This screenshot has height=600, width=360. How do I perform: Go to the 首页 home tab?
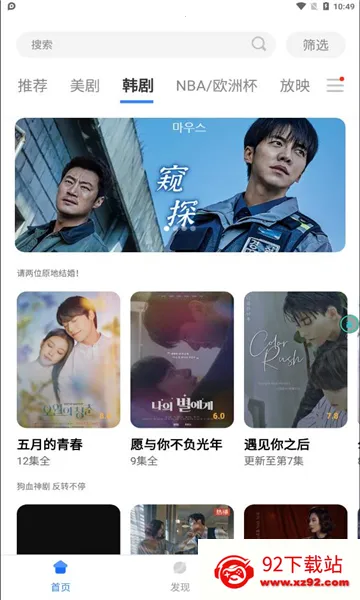(60, 576)
